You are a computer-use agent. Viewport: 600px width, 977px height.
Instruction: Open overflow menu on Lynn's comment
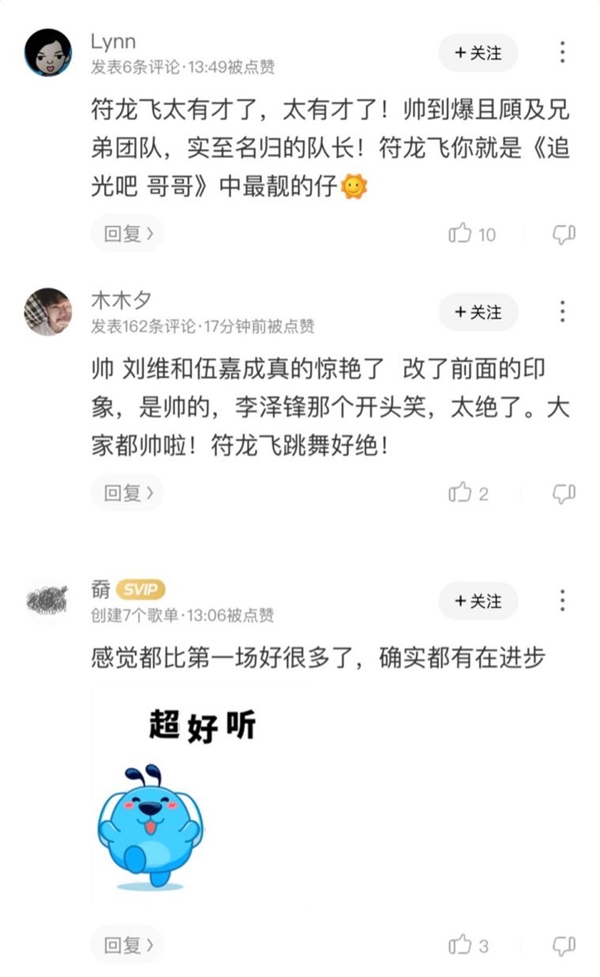coord(563,53)
